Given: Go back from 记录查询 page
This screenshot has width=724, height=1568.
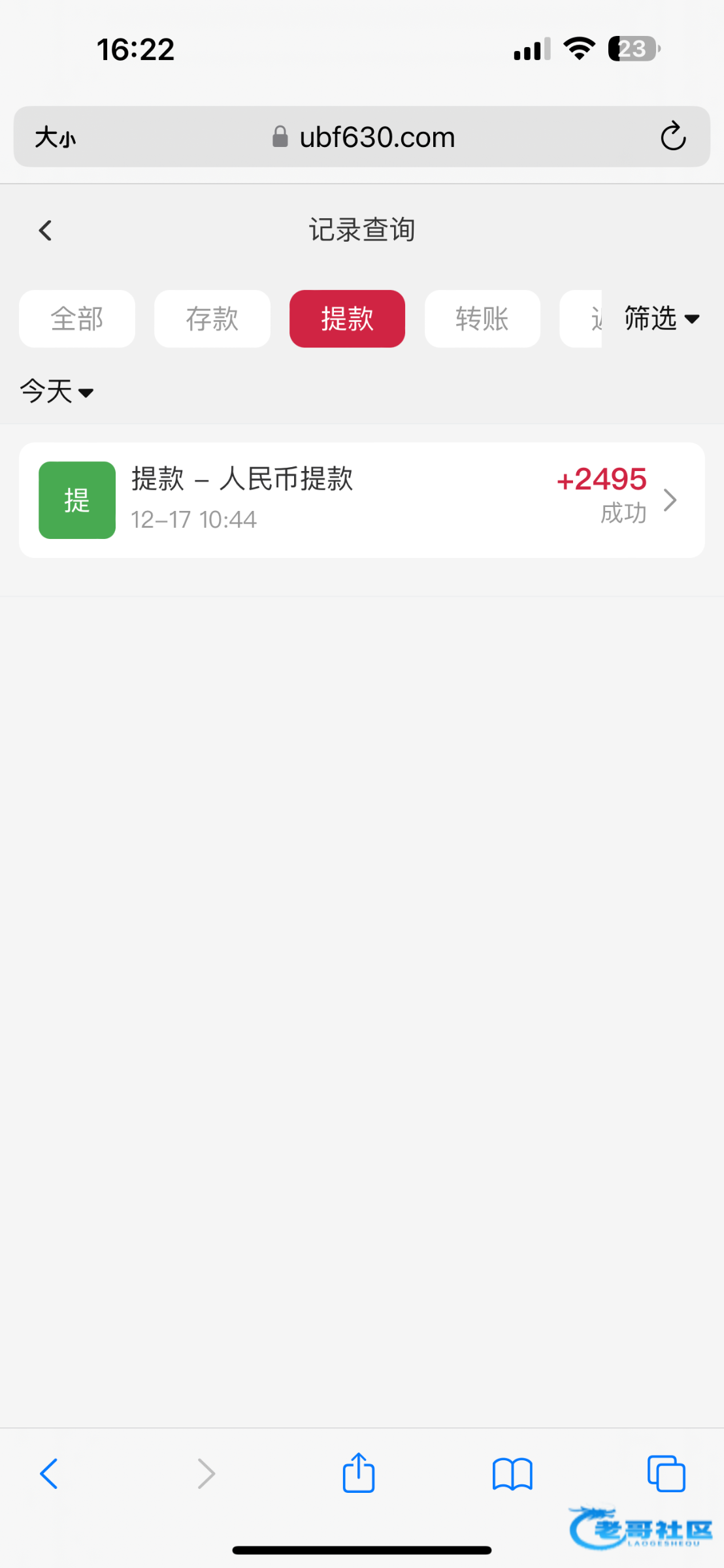Looking at the screenshot, I should point(45,230).
